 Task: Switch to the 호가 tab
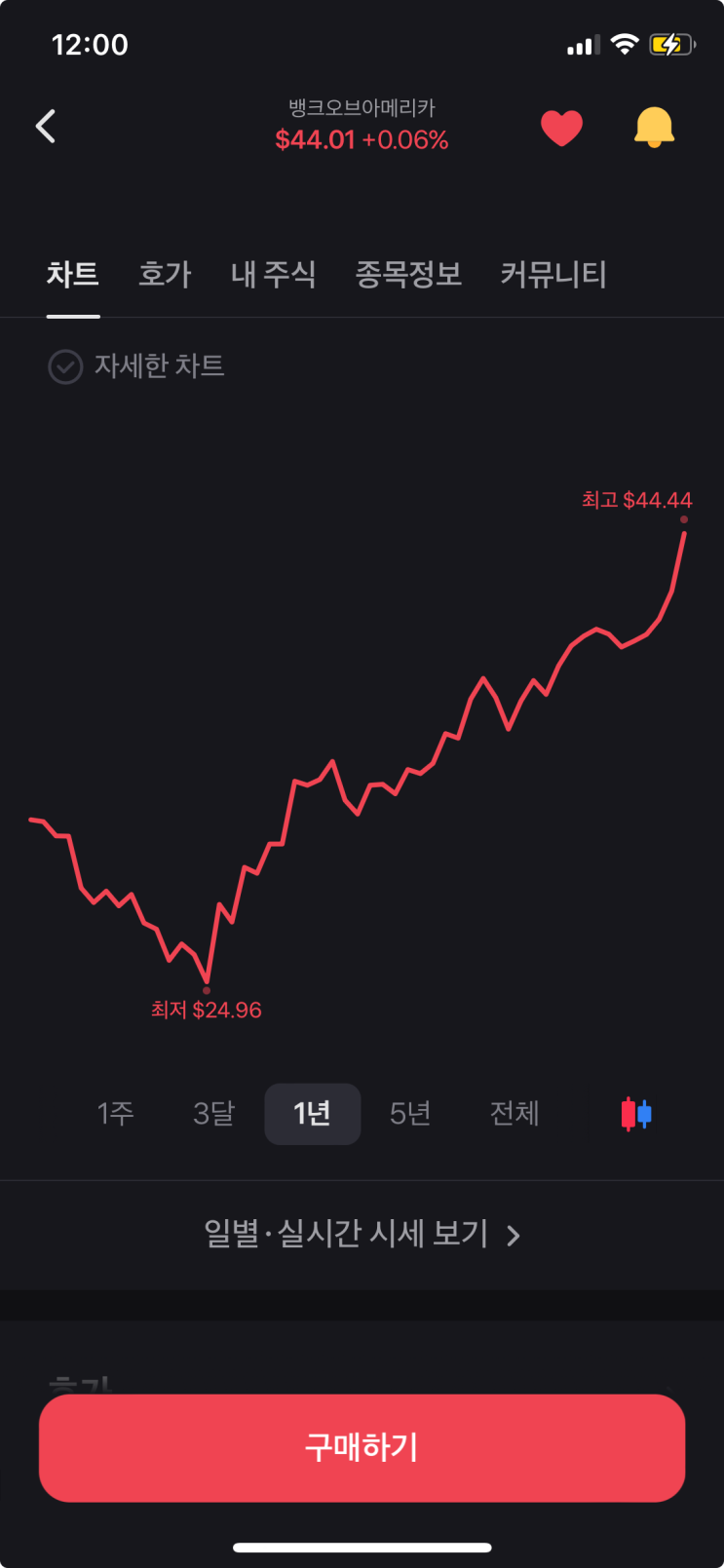point(165,275)
